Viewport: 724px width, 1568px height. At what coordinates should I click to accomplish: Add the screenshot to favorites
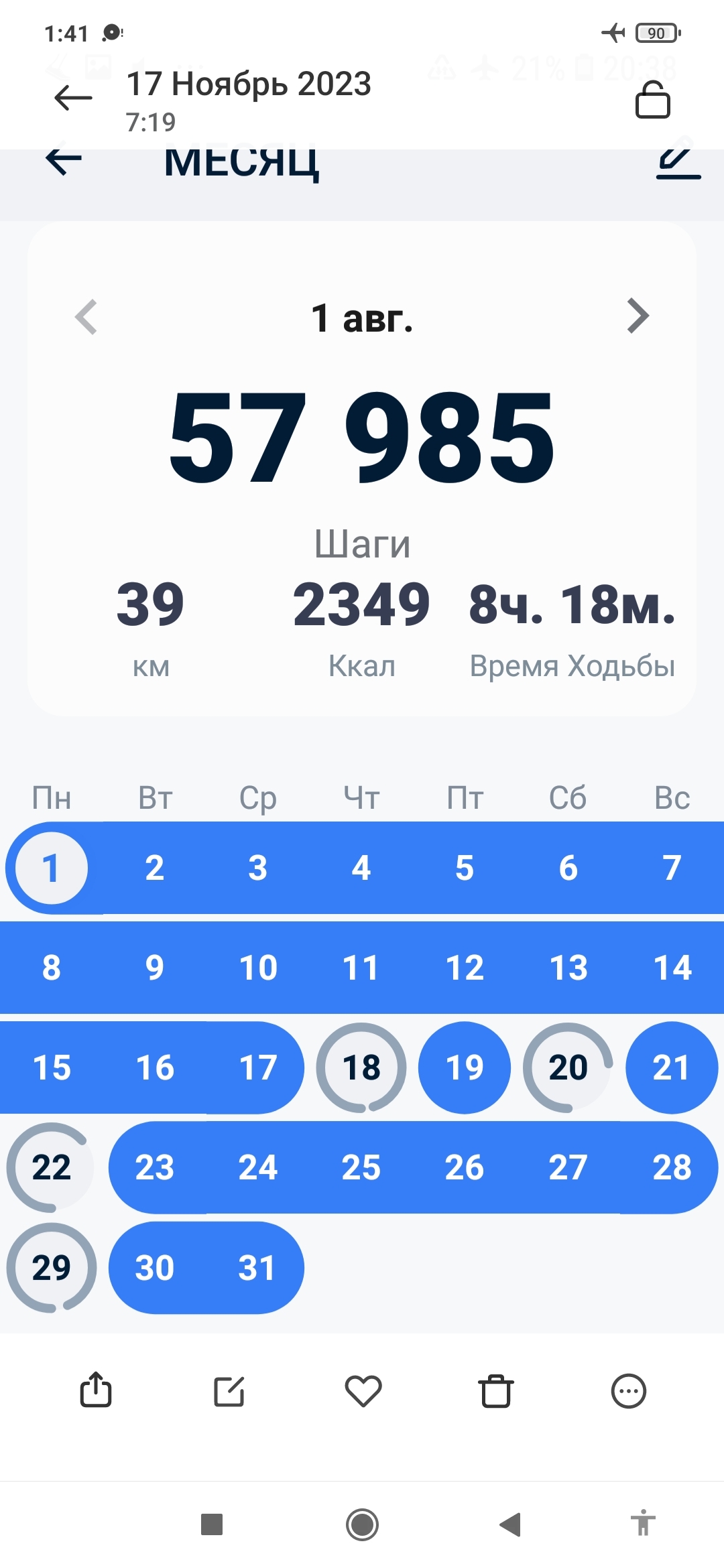(363, 1391)
